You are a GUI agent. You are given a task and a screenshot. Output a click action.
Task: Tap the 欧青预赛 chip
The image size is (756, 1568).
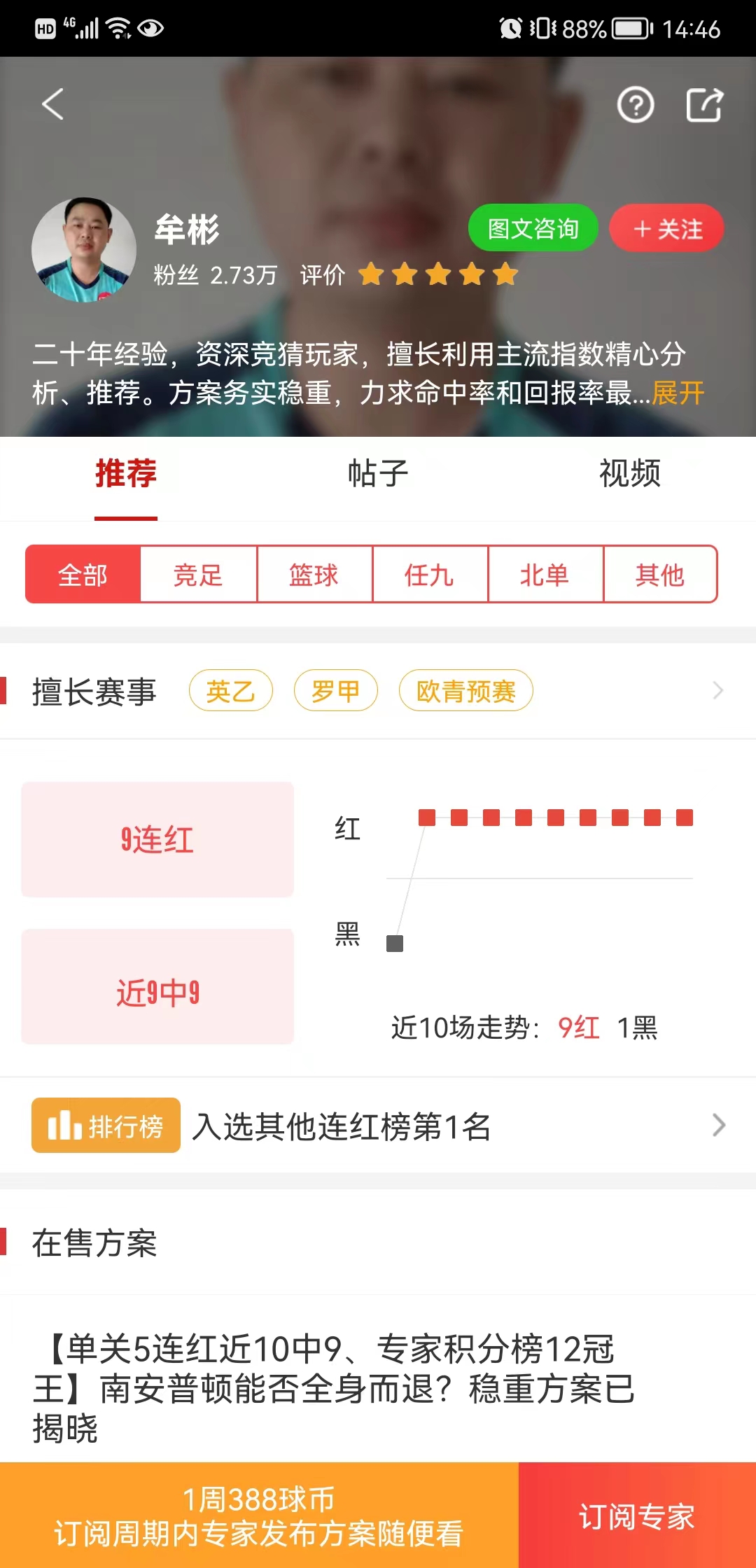(465, 691)
